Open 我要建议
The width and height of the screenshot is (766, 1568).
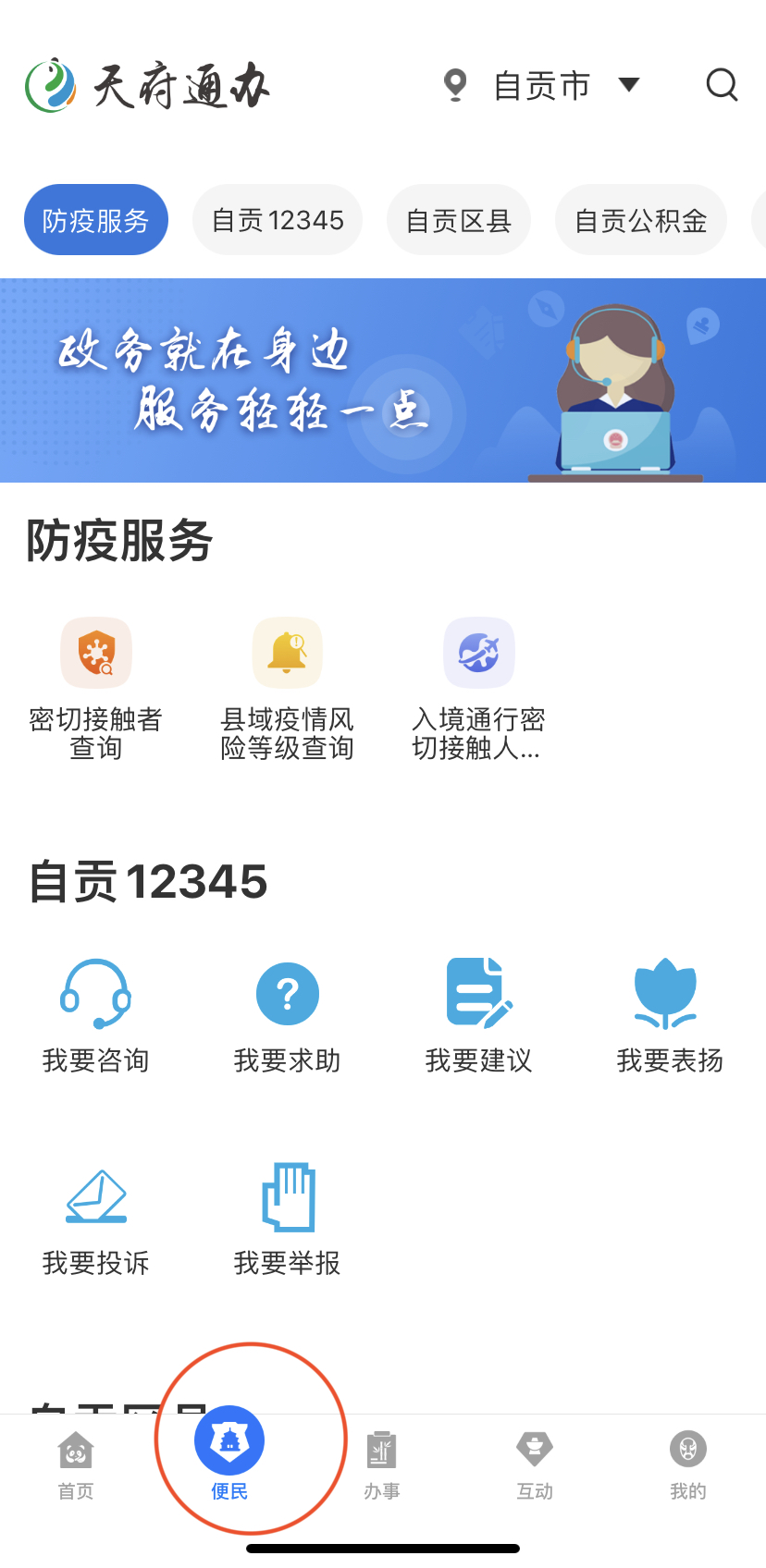[x=478, y=1016]
